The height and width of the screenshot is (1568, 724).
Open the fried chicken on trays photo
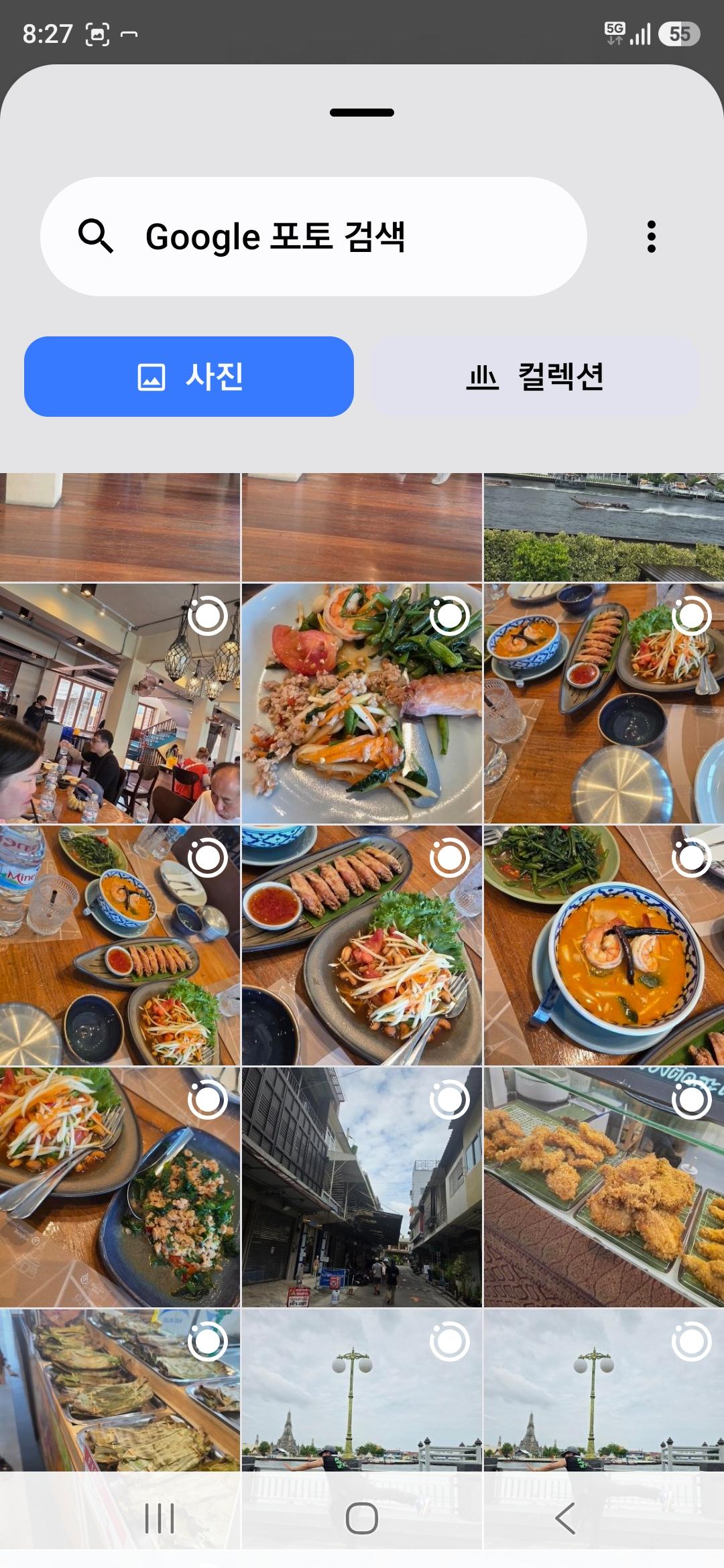point(604,1187)
